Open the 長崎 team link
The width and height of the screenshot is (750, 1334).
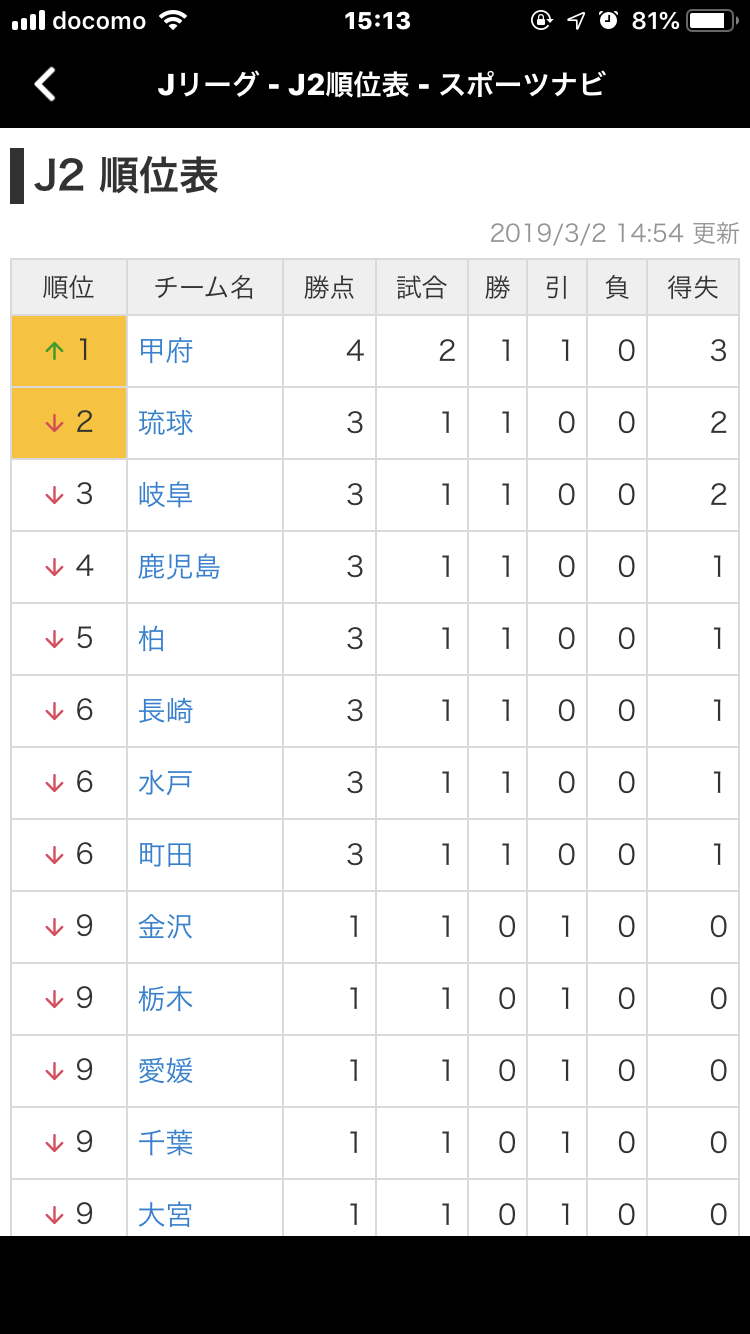pos(166,711)
